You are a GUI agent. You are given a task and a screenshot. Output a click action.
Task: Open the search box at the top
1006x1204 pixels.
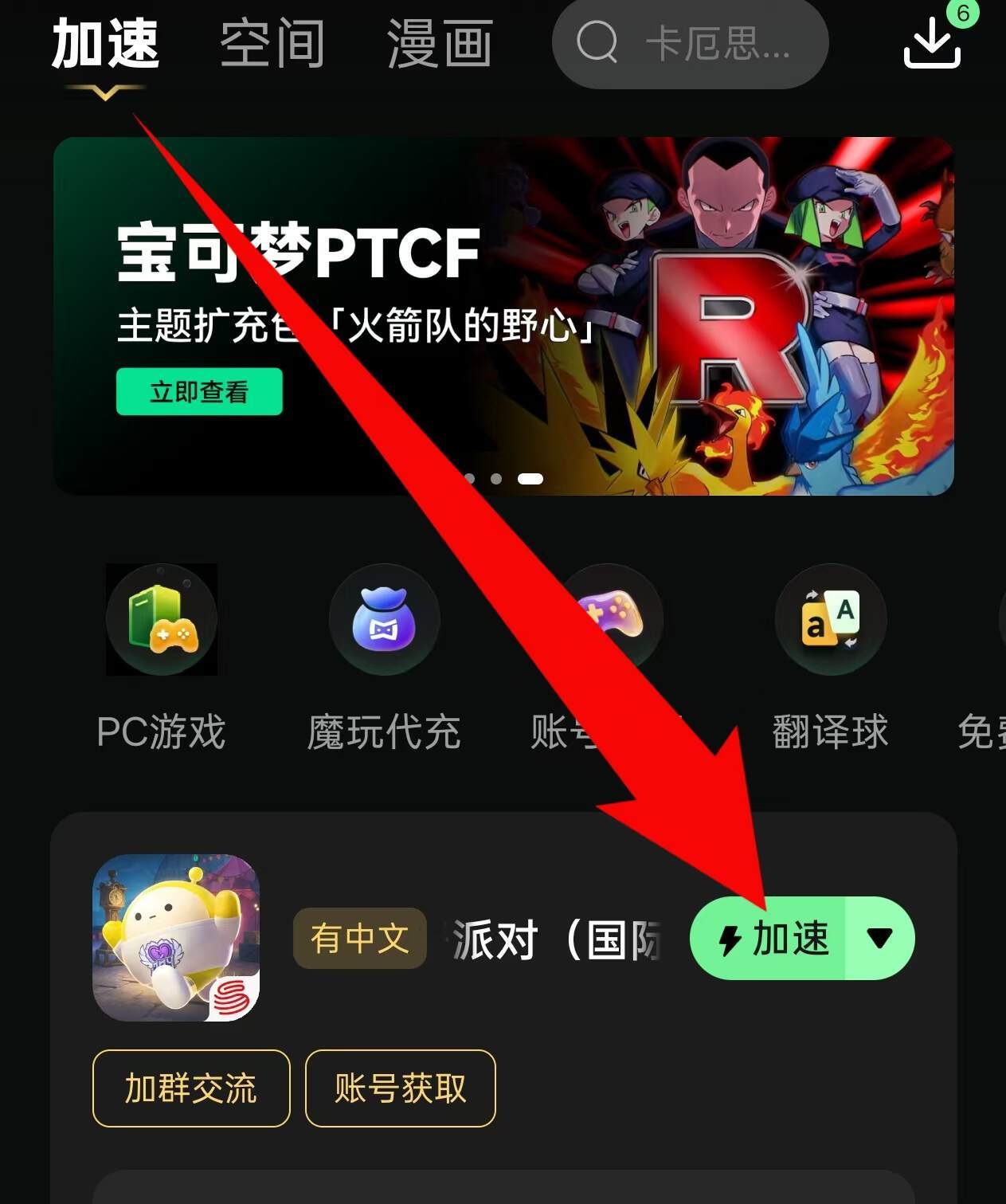click(x=690, y=43)
